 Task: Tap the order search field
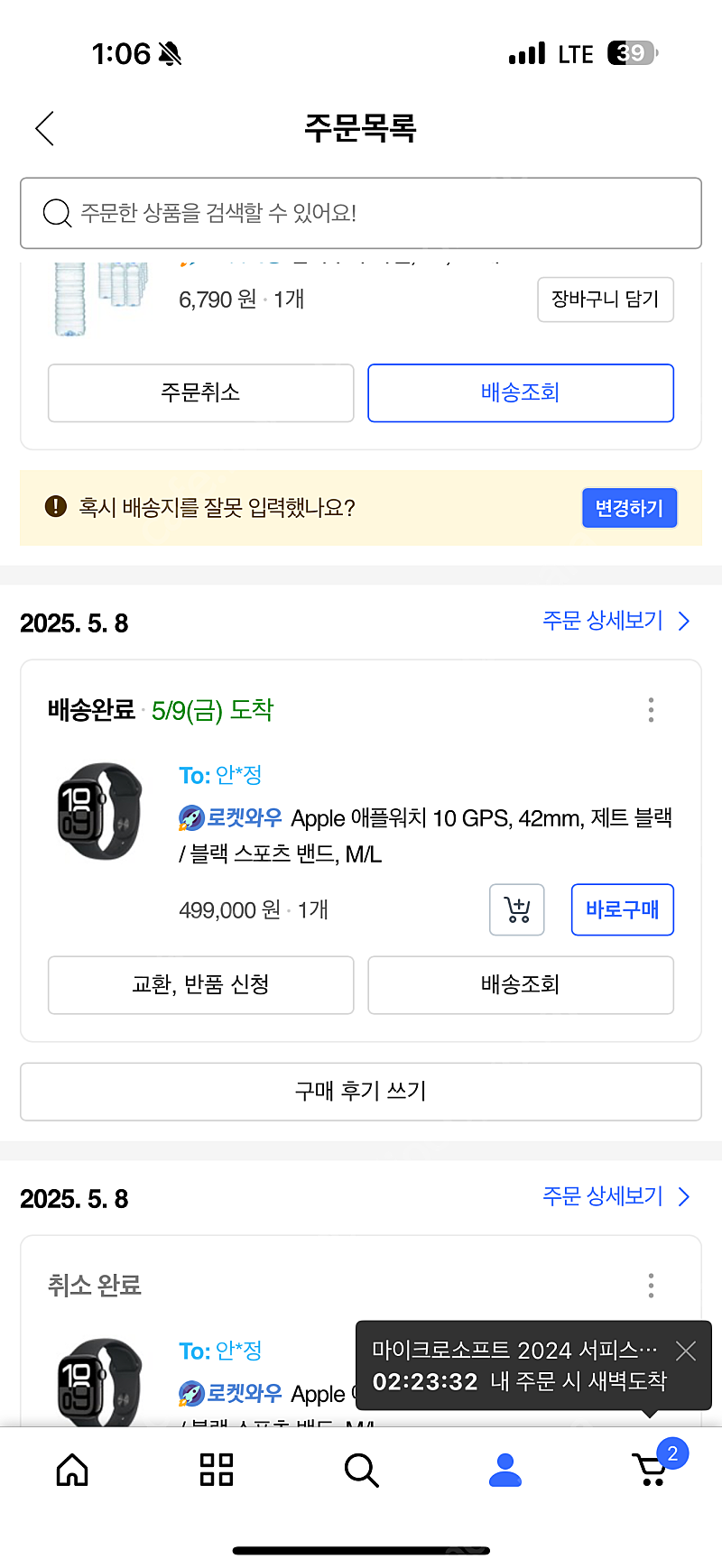(x=361, y=213)
